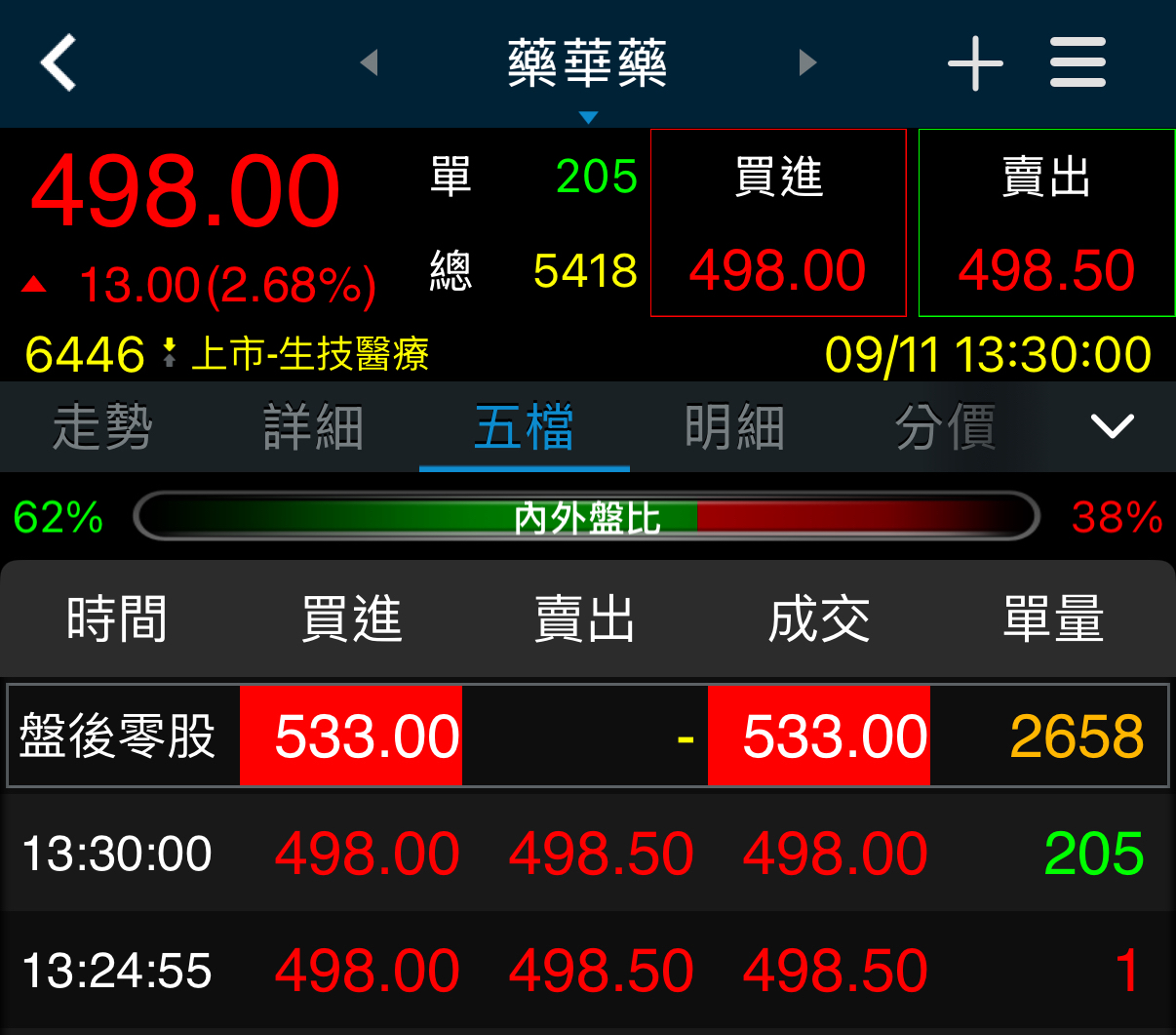Image resolution: width=1176 pixels, height=1035 pixels.
Task: Open the hamburger menu
Action: tap(1078, 63)
